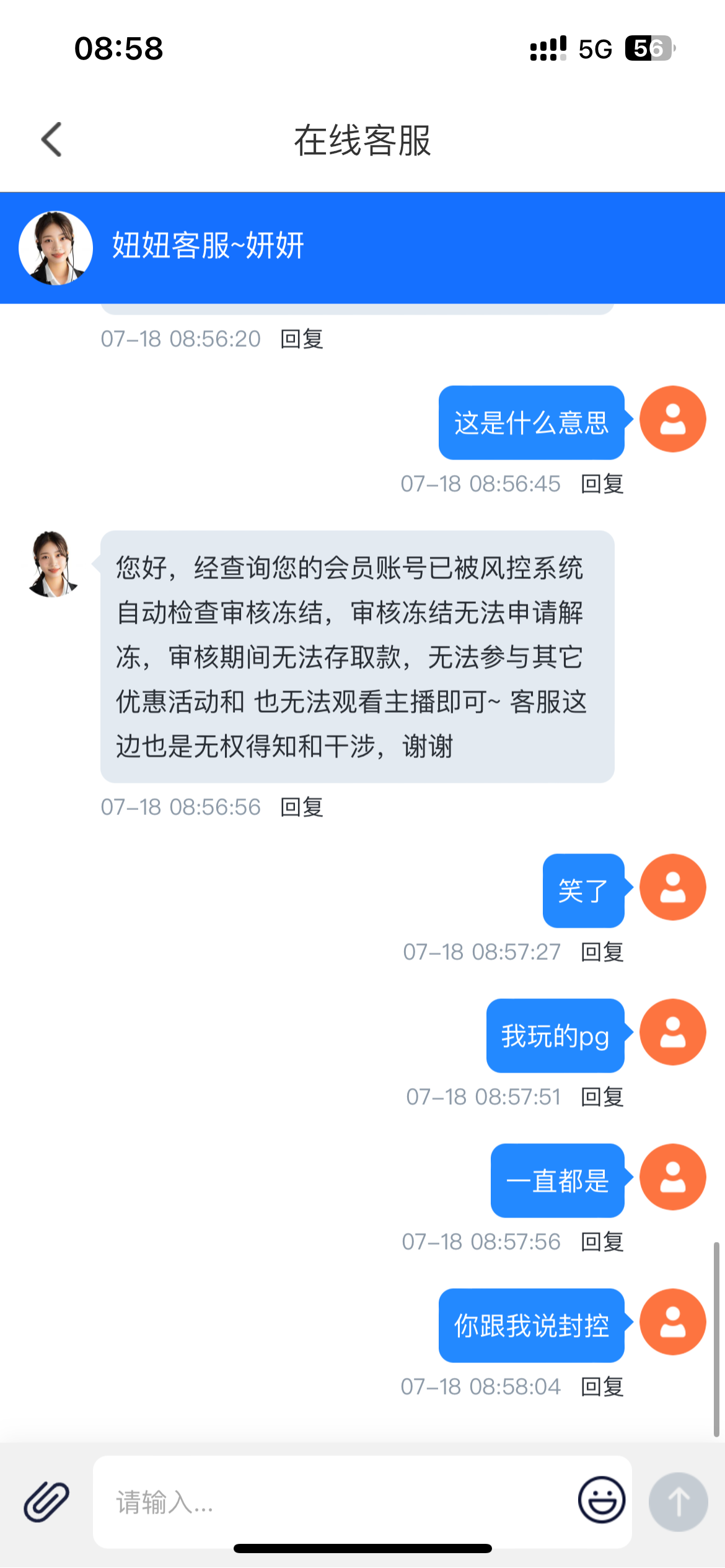Tap the send arrow button
Screen dimensions: 725x1568
pyautogui.click(x=677, y=1502)
